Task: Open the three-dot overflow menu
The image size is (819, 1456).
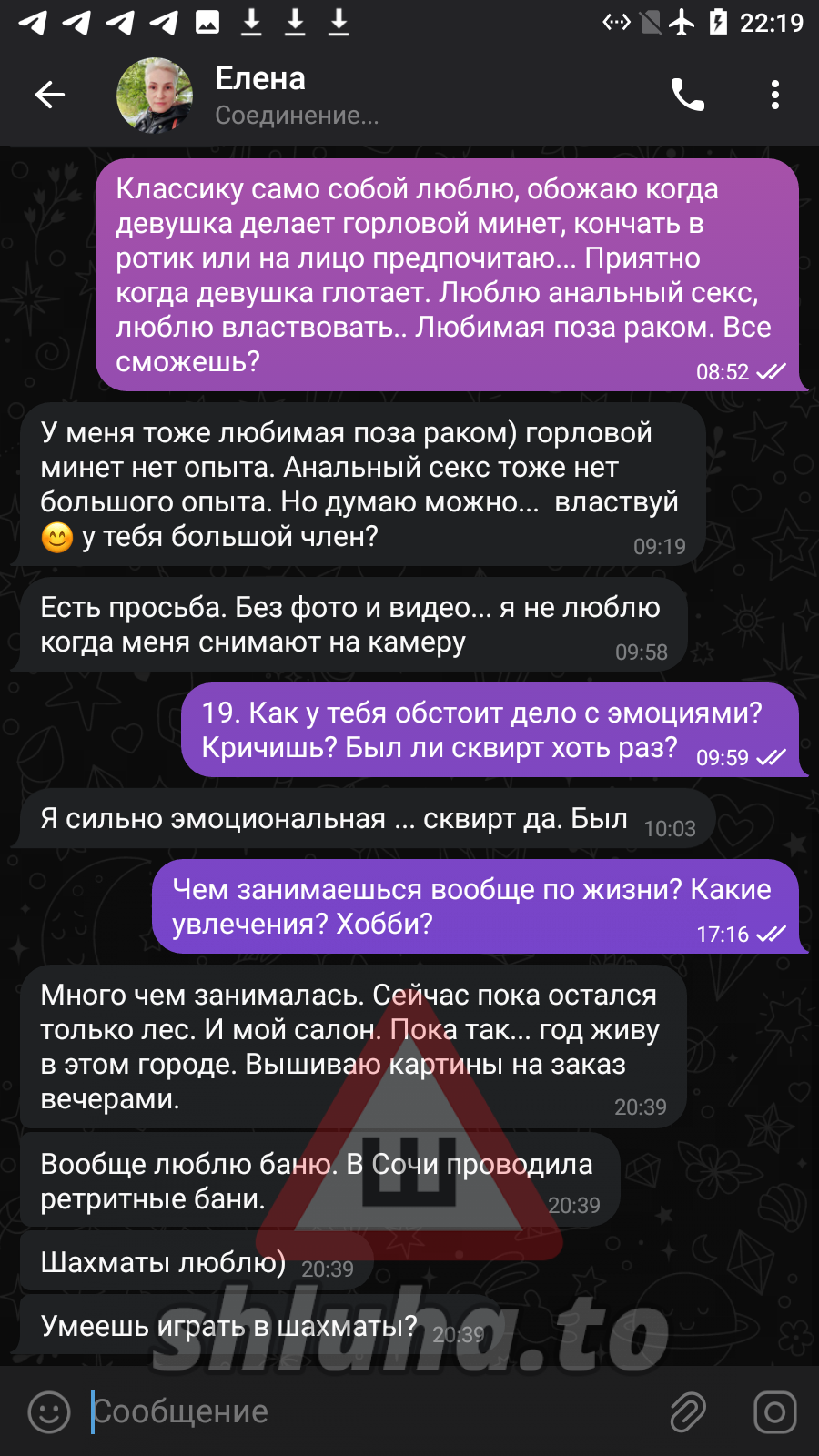Action: click(774, 95)
